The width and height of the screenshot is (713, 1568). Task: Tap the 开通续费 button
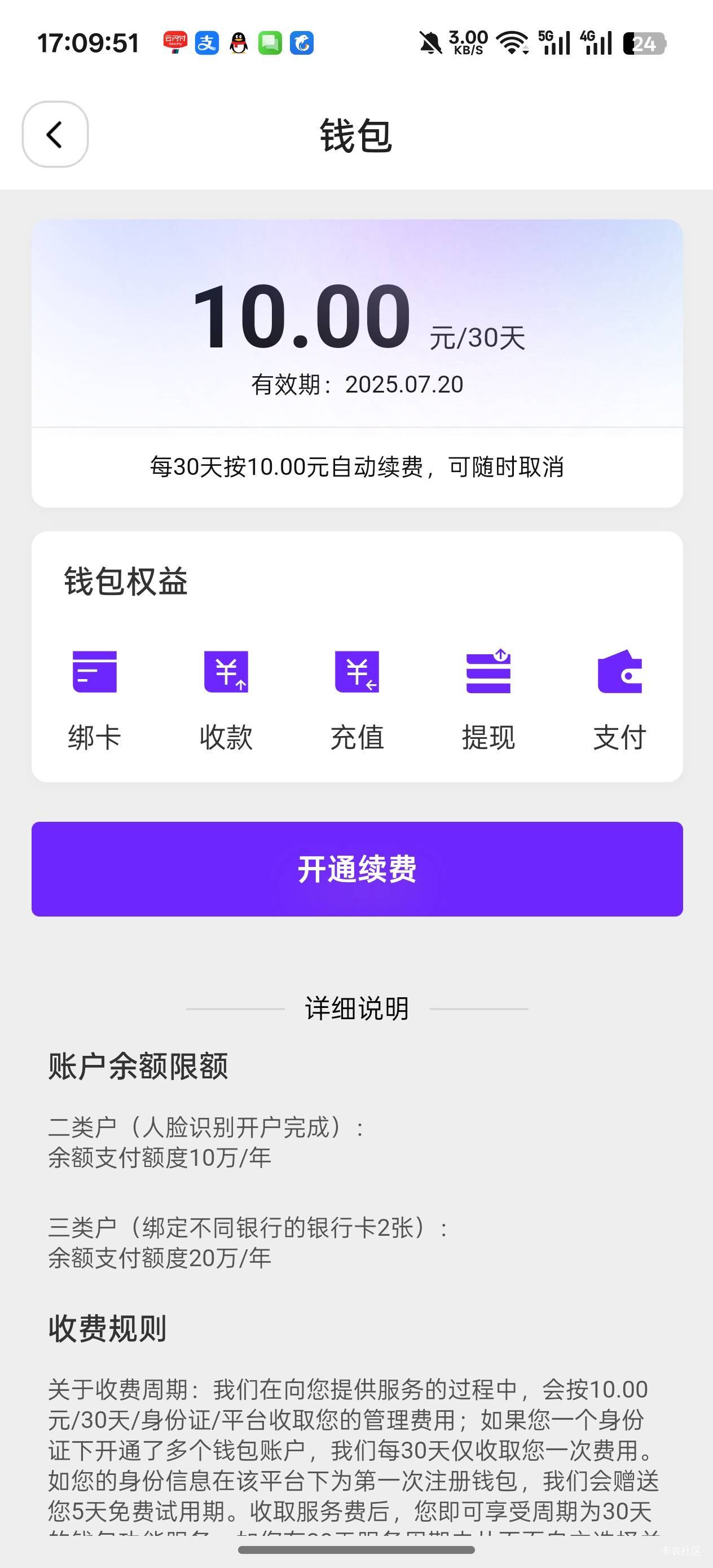(358, 869)
